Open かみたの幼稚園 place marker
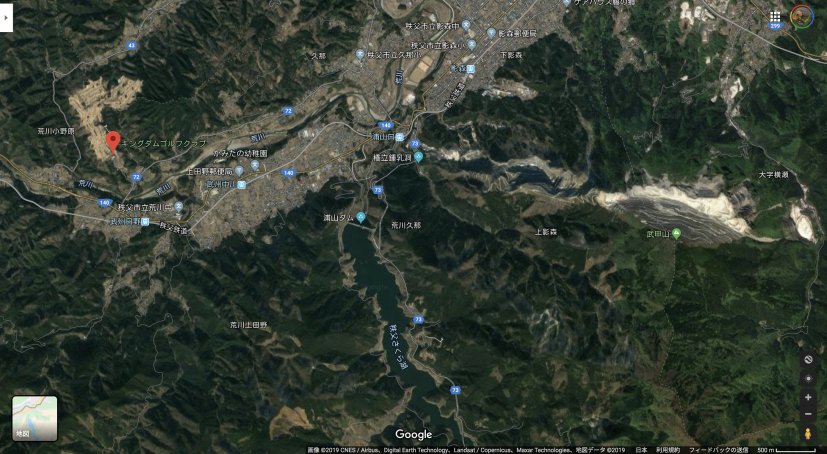 pos(255,164)
